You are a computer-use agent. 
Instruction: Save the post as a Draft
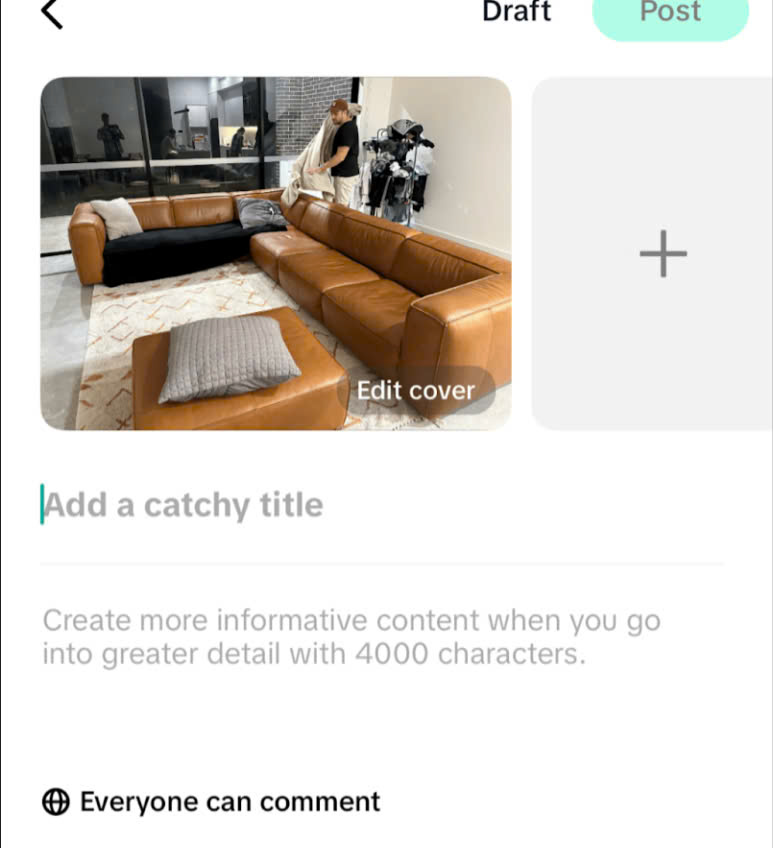pyautogui.click(x=516, y=12)
